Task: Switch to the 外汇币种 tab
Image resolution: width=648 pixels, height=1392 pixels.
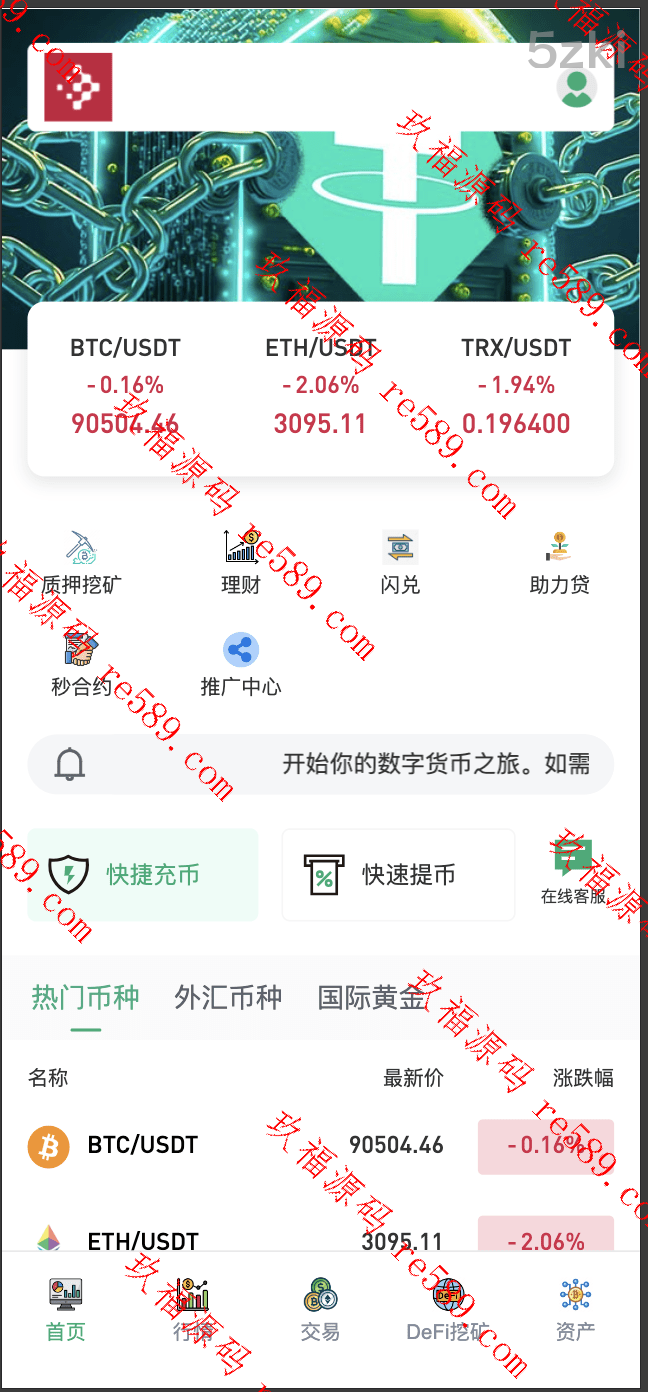Action: point(228,997)
